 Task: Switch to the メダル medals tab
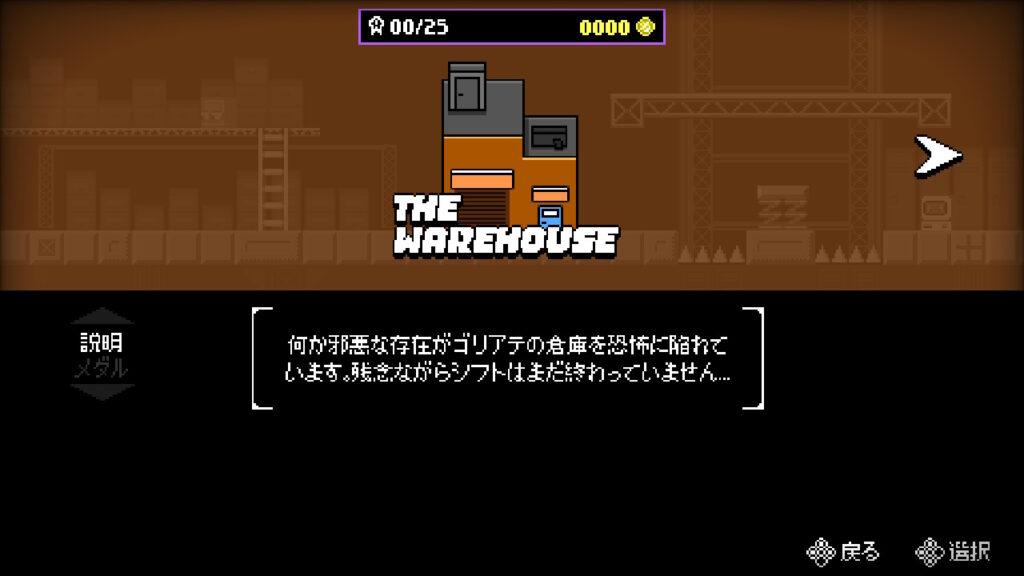102,368
